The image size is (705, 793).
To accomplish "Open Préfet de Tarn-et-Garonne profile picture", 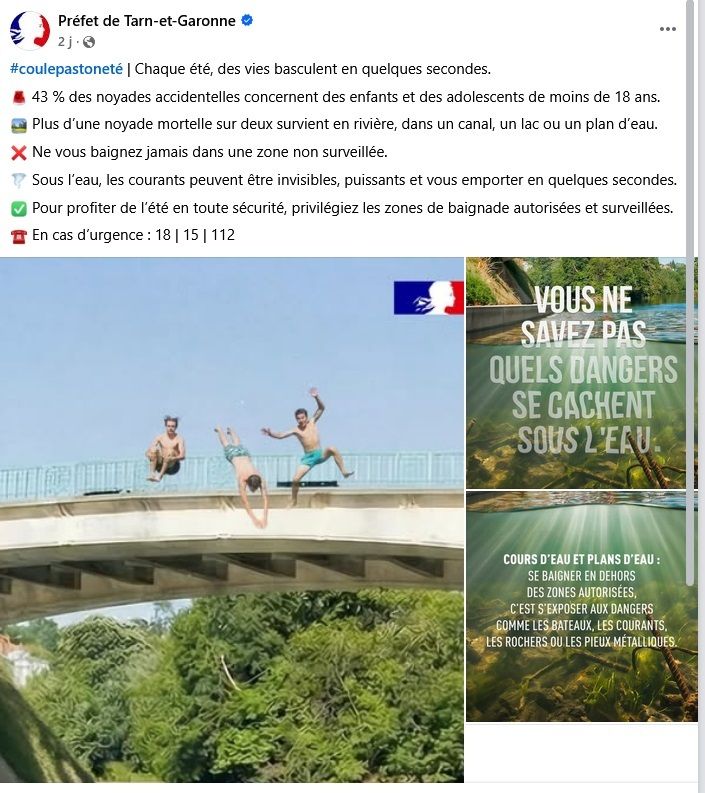I will pos(29,30).
